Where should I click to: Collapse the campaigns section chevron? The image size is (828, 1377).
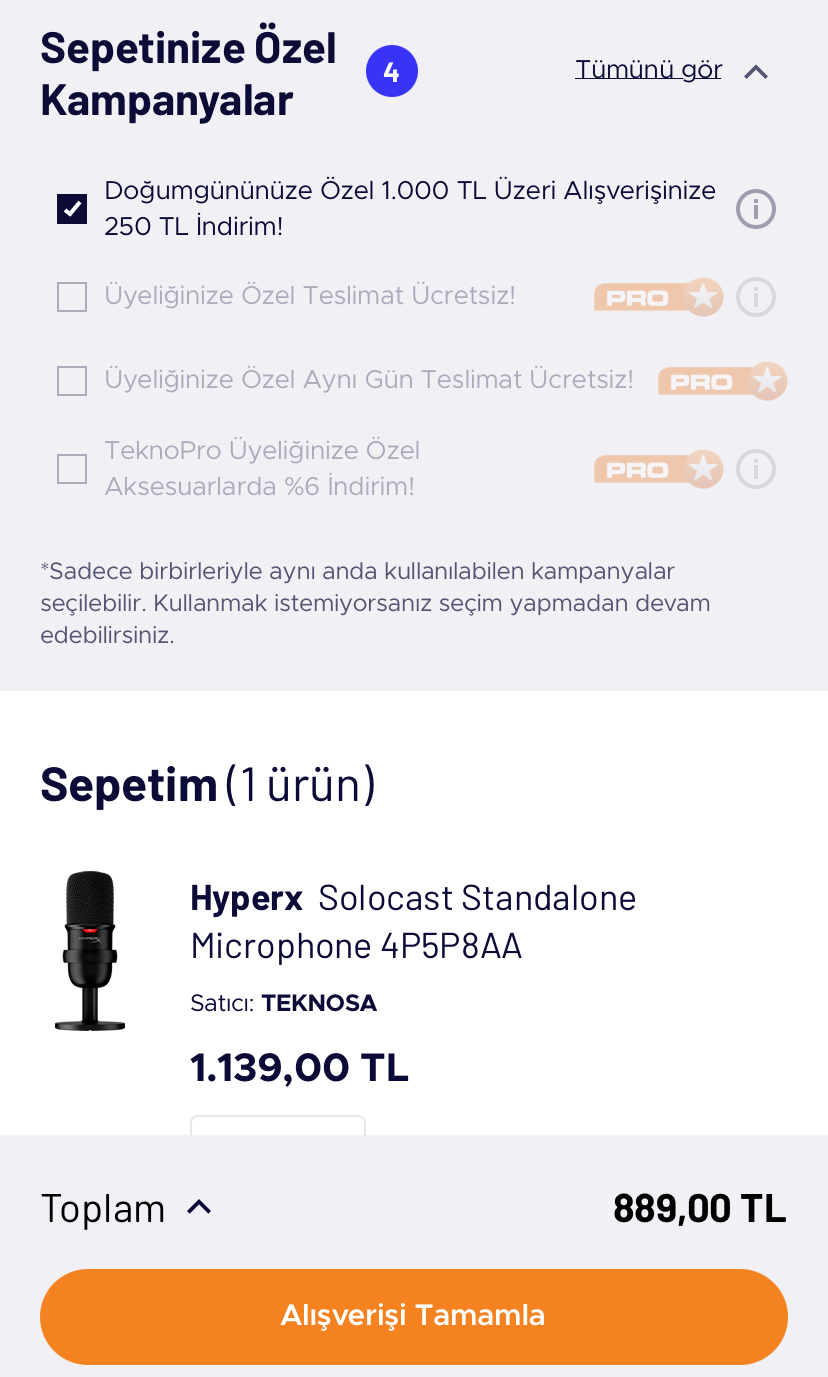[x=756, y=71]
